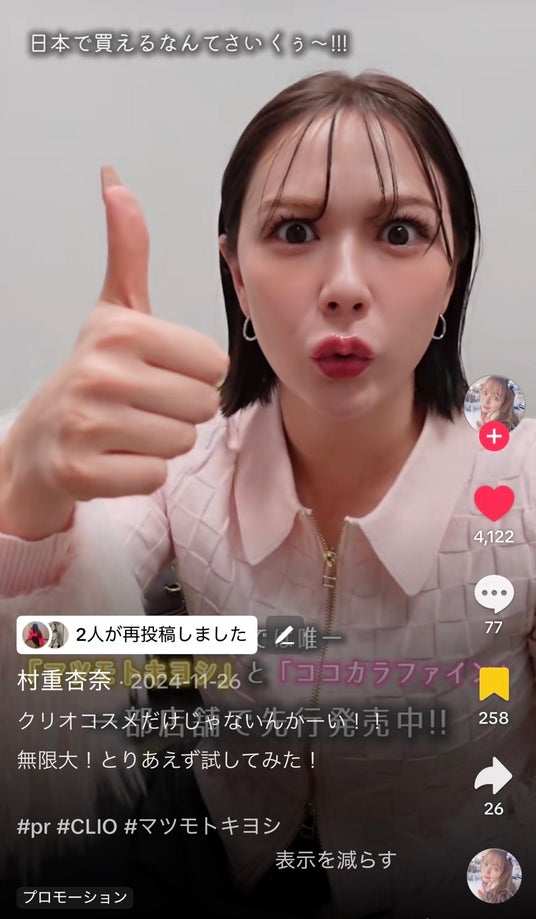536x919 pixels.
Task: Open the #マツモトキヨシ hashtag
Action: (203, 826)
